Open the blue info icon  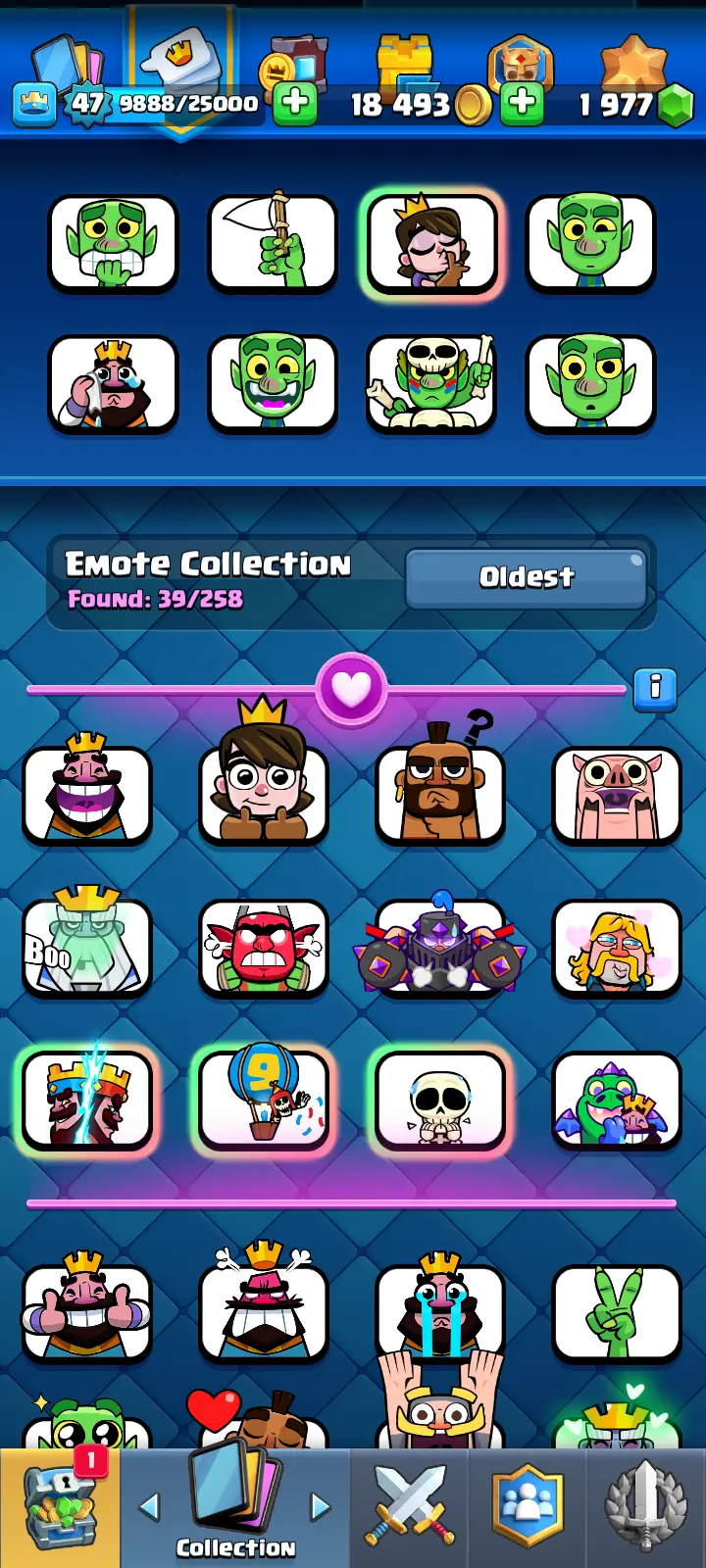(x=655, y=687)
